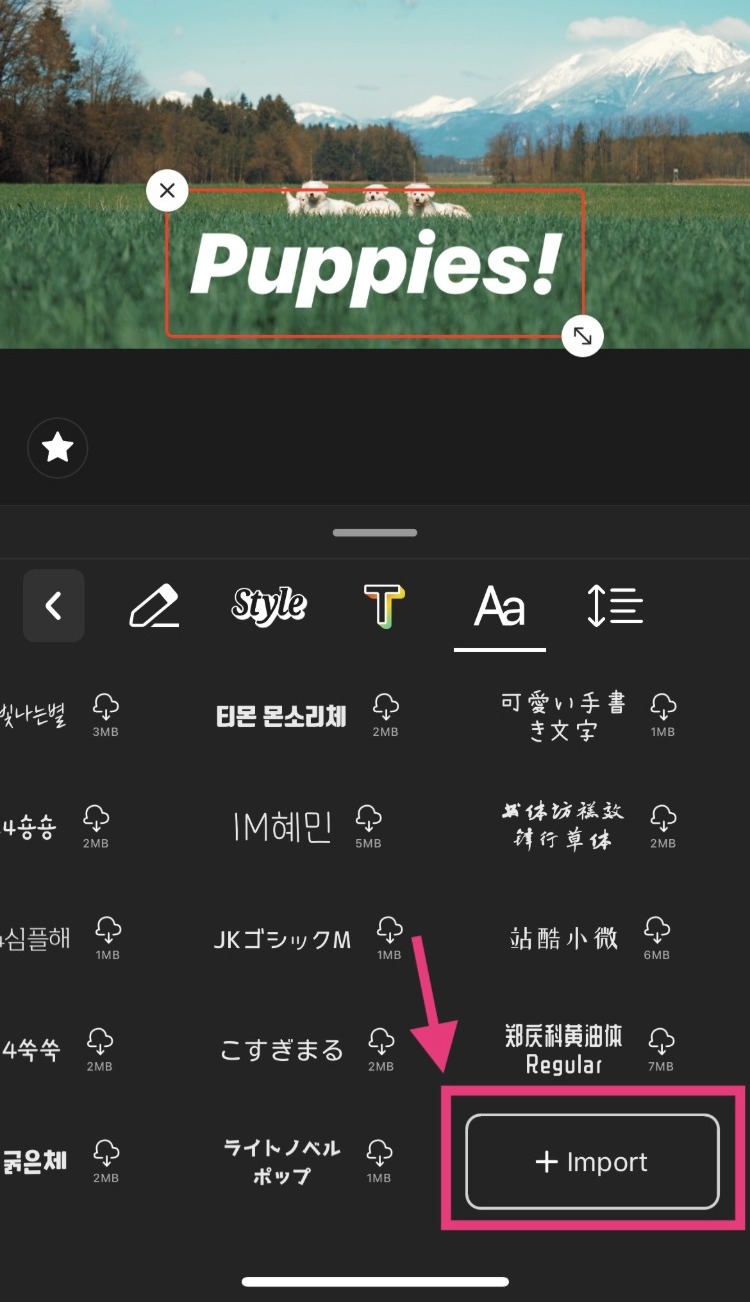Switch to the Style tab
The width and height of the screenshot is (750, 1302).
click(269, 605)
